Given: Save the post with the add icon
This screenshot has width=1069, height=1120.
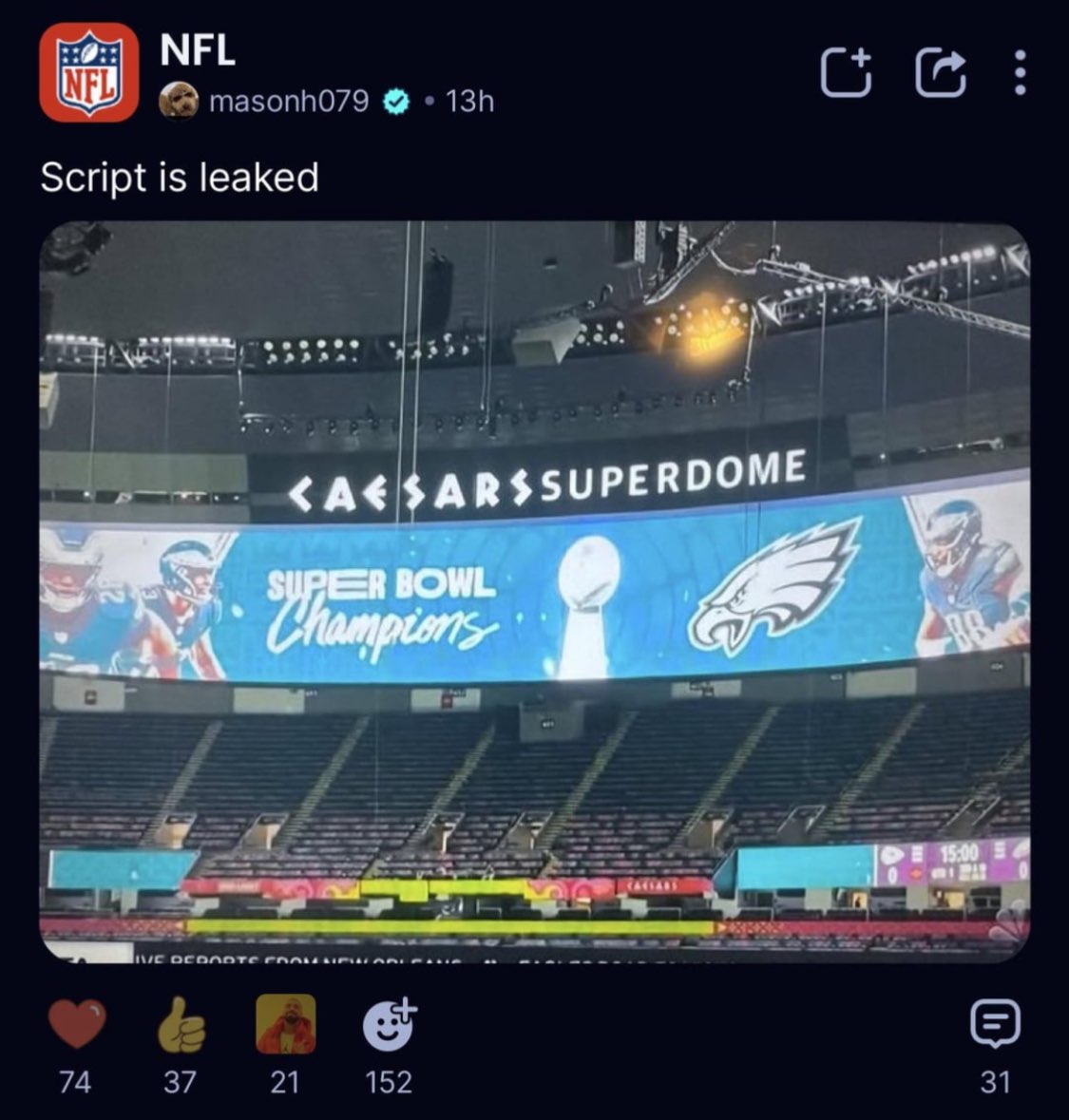Looking at the screenshot, I should (x=846, y=73).
